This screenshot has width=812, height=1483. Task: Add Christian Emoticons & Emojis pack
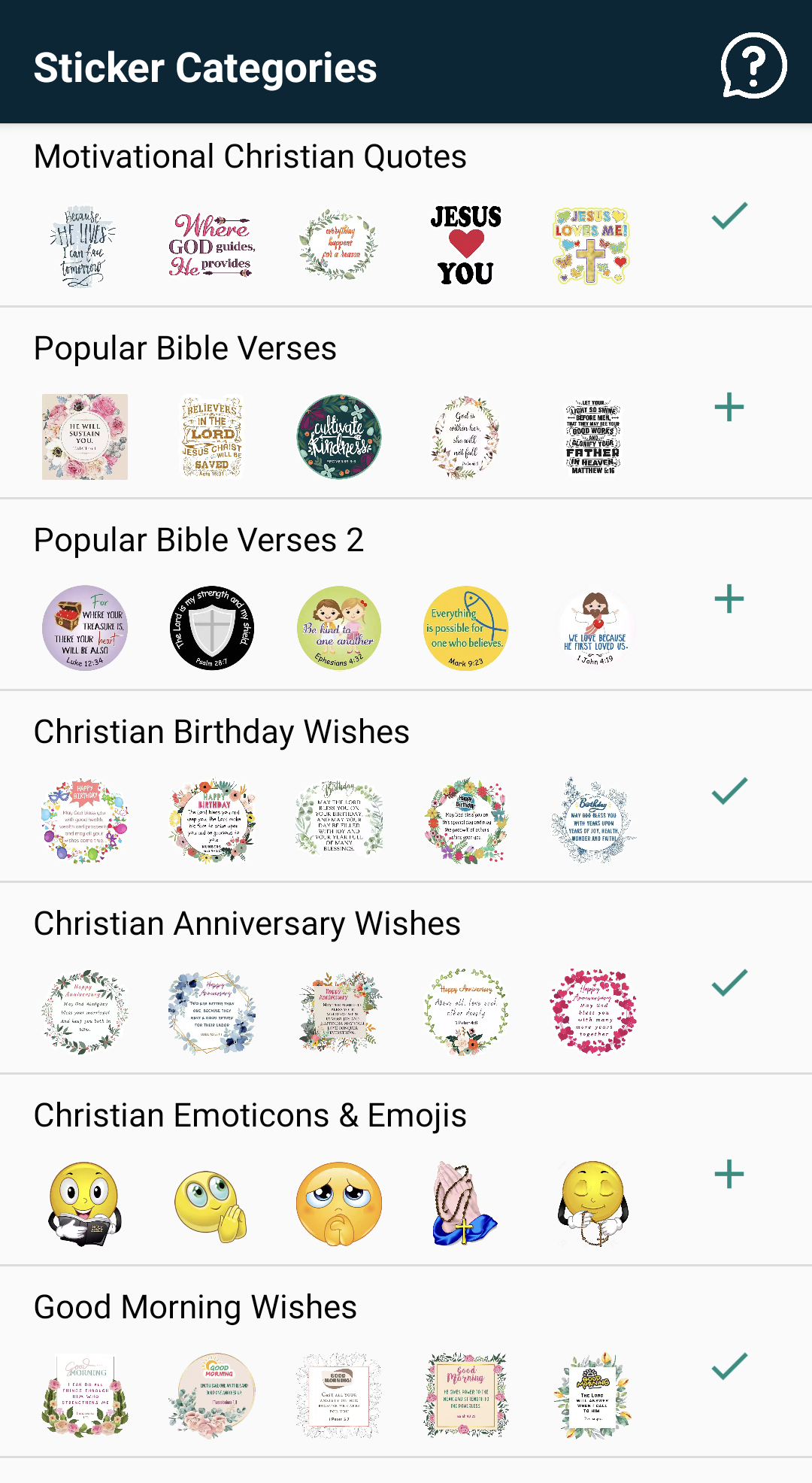[x=729, y=1174]
